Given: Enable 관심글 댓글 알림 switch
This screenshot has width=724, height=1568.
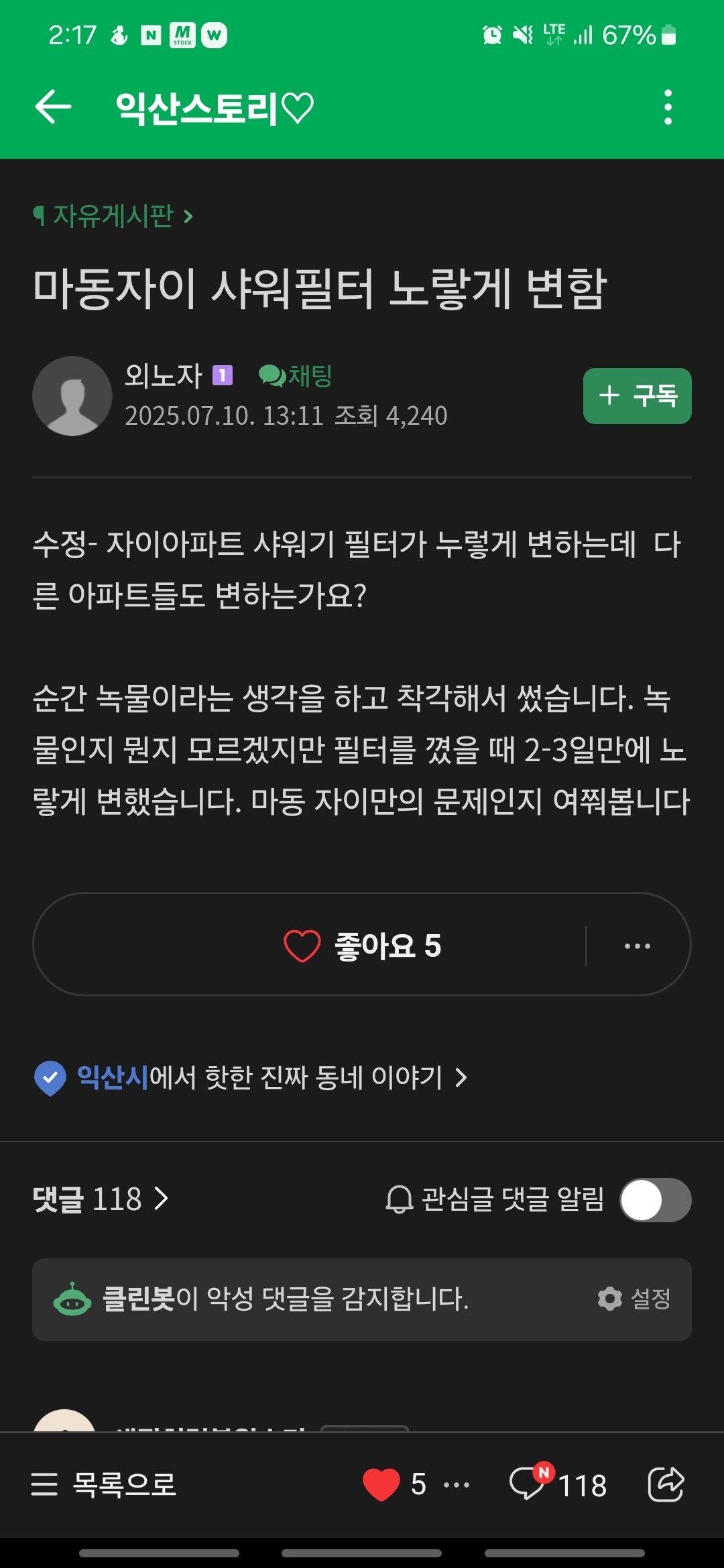Looking at the screenshot, I should point(655,1199).
